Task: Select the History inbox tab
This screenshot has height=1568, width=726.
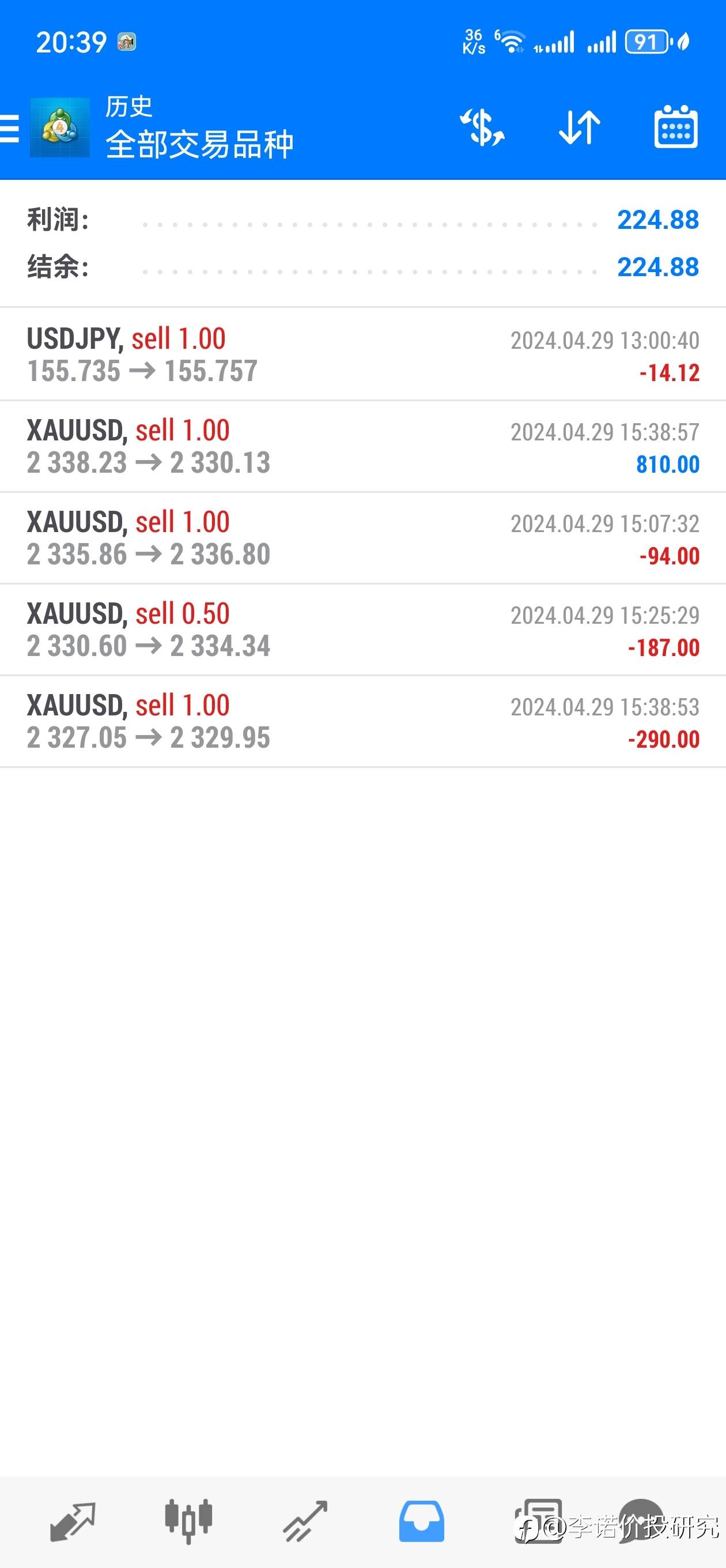Action: [421, 1521]
